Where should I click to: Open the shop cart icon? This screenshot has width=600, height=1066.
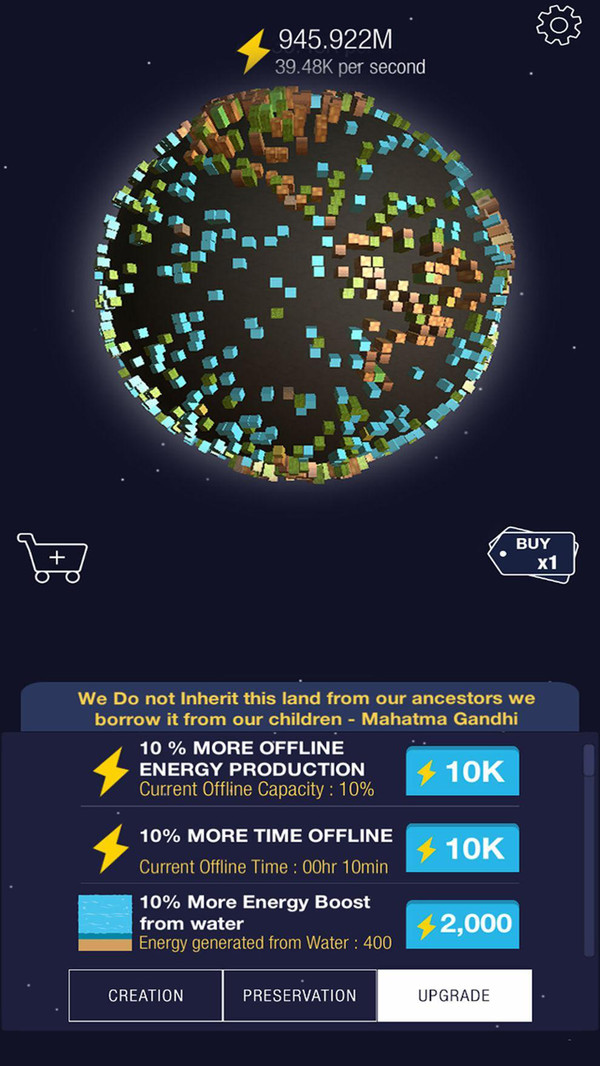click(52, 557)
